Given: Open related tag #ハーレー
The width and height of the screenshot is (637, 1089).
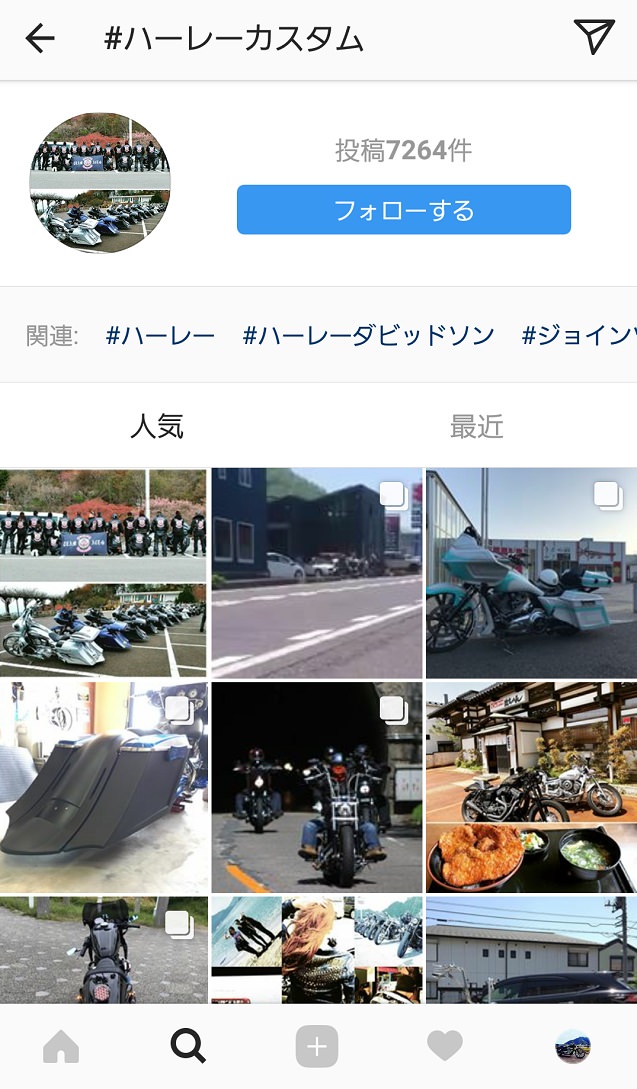Looking at the screenshot, I should point(160,336).
